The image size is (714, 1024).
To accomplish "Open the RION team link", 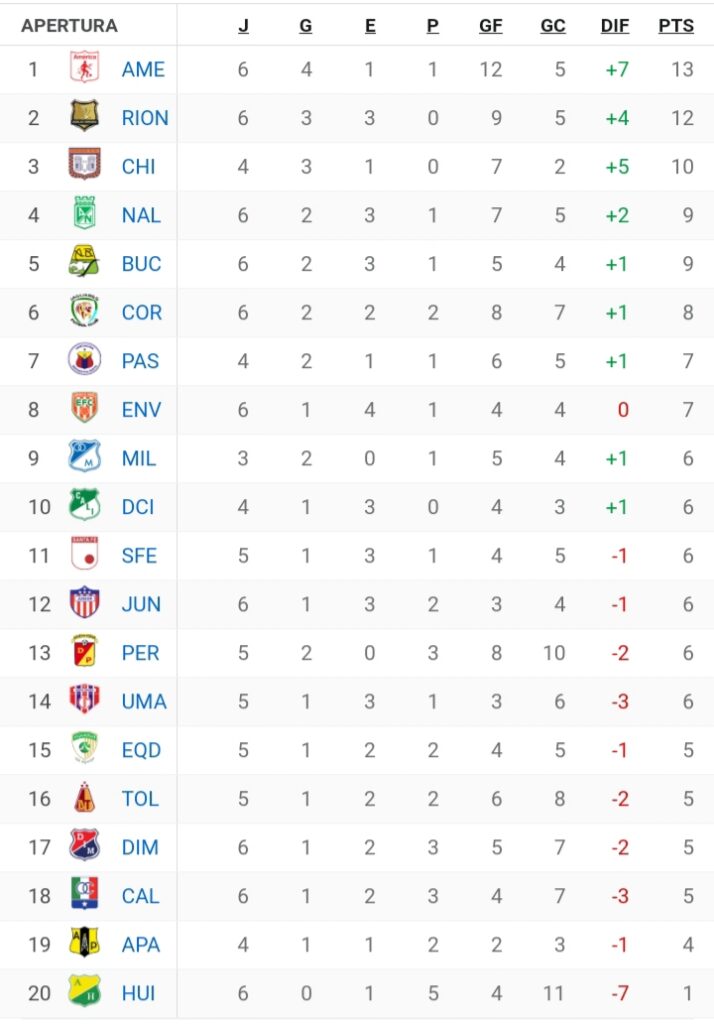I will (x=145, y=118).
